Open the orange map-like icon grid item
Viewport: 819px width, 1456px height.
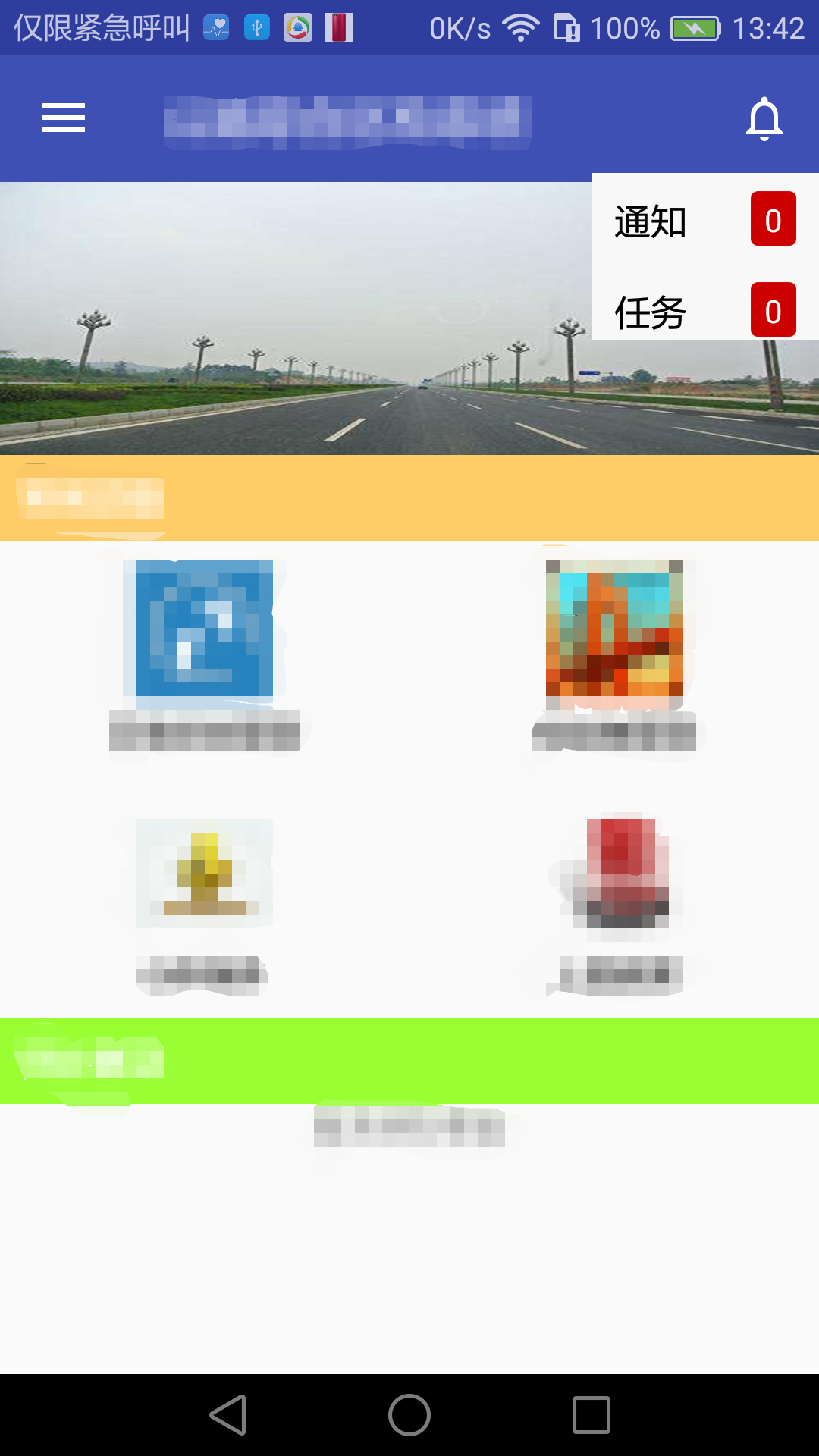coord(613,629)
